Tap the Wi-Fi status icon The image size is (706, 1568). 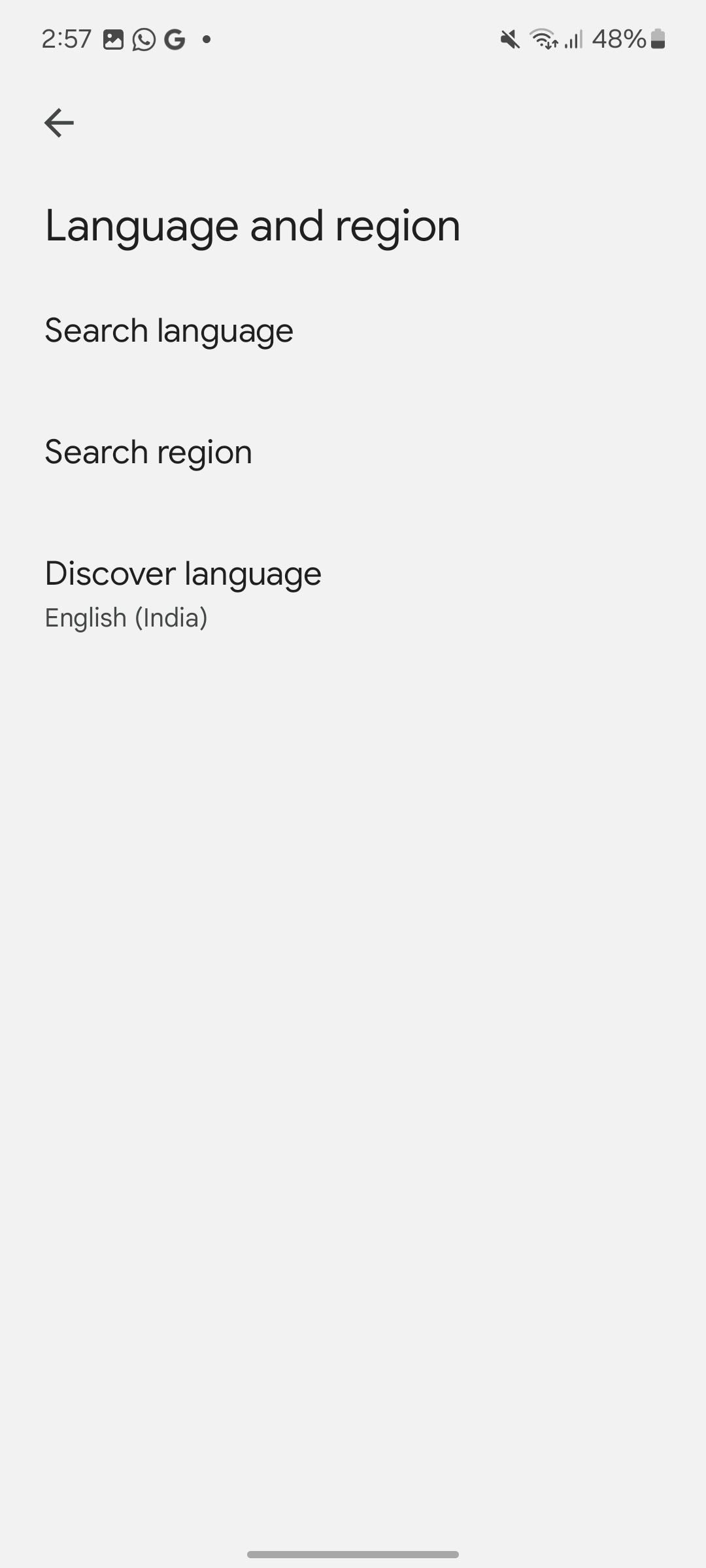tap(543, 40)
